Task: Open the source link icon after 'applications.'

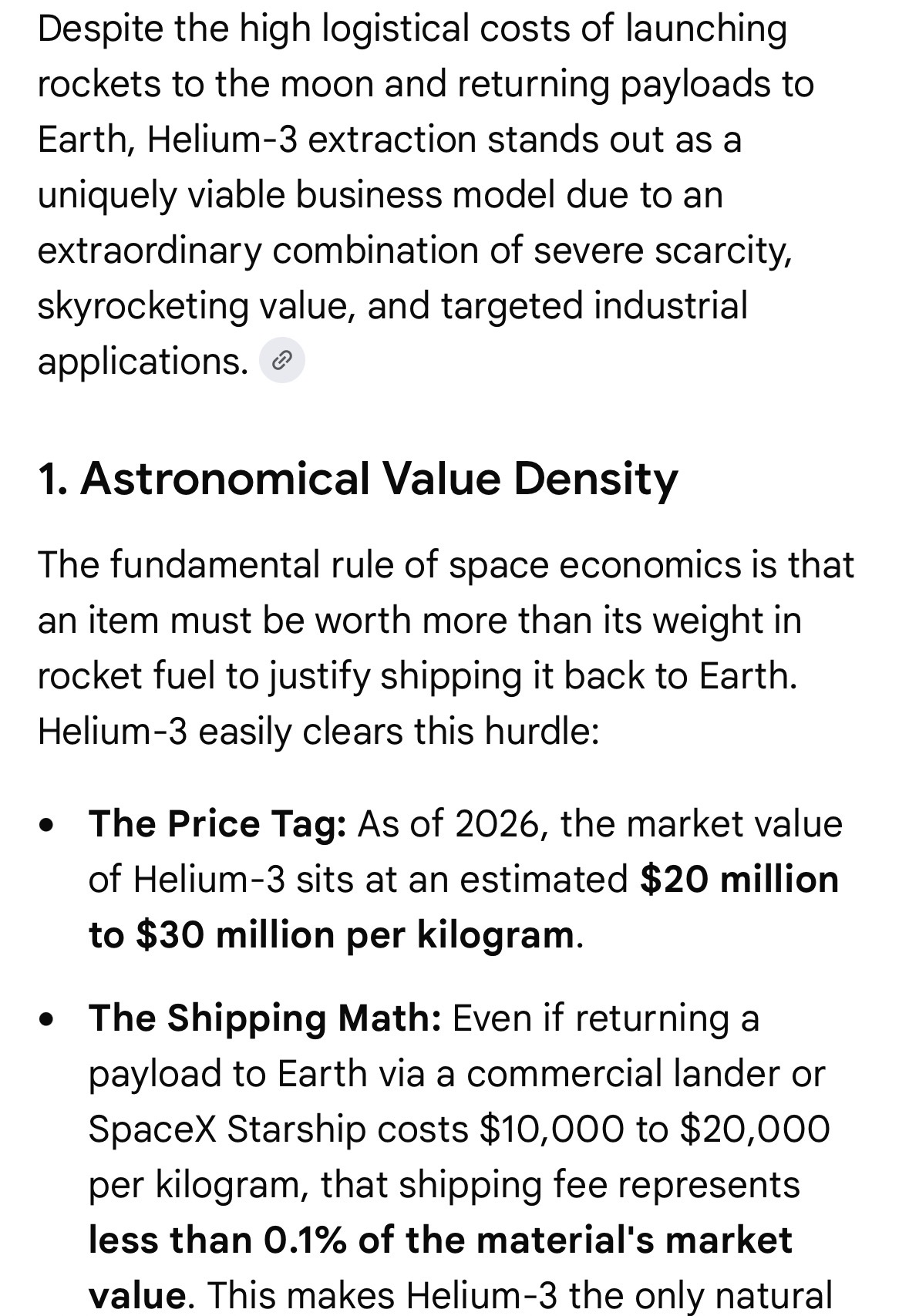Action: coord(282,360)
